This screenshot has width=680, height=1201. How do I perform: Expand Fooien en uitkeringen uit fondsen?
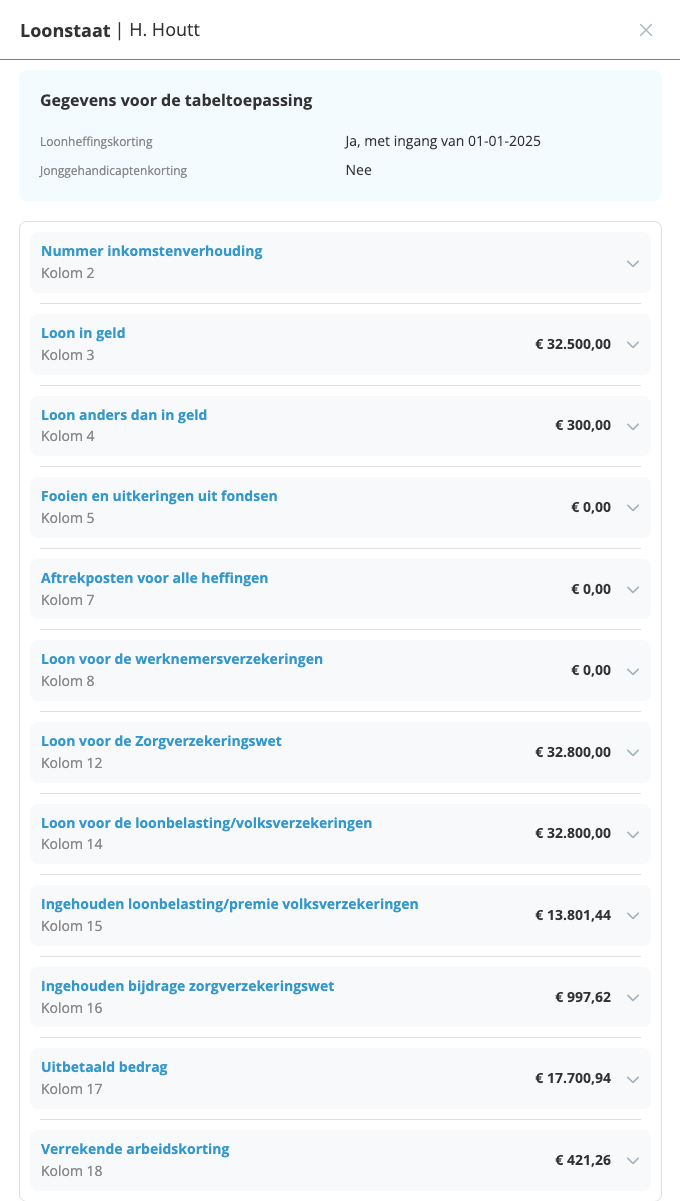point(632,508)
